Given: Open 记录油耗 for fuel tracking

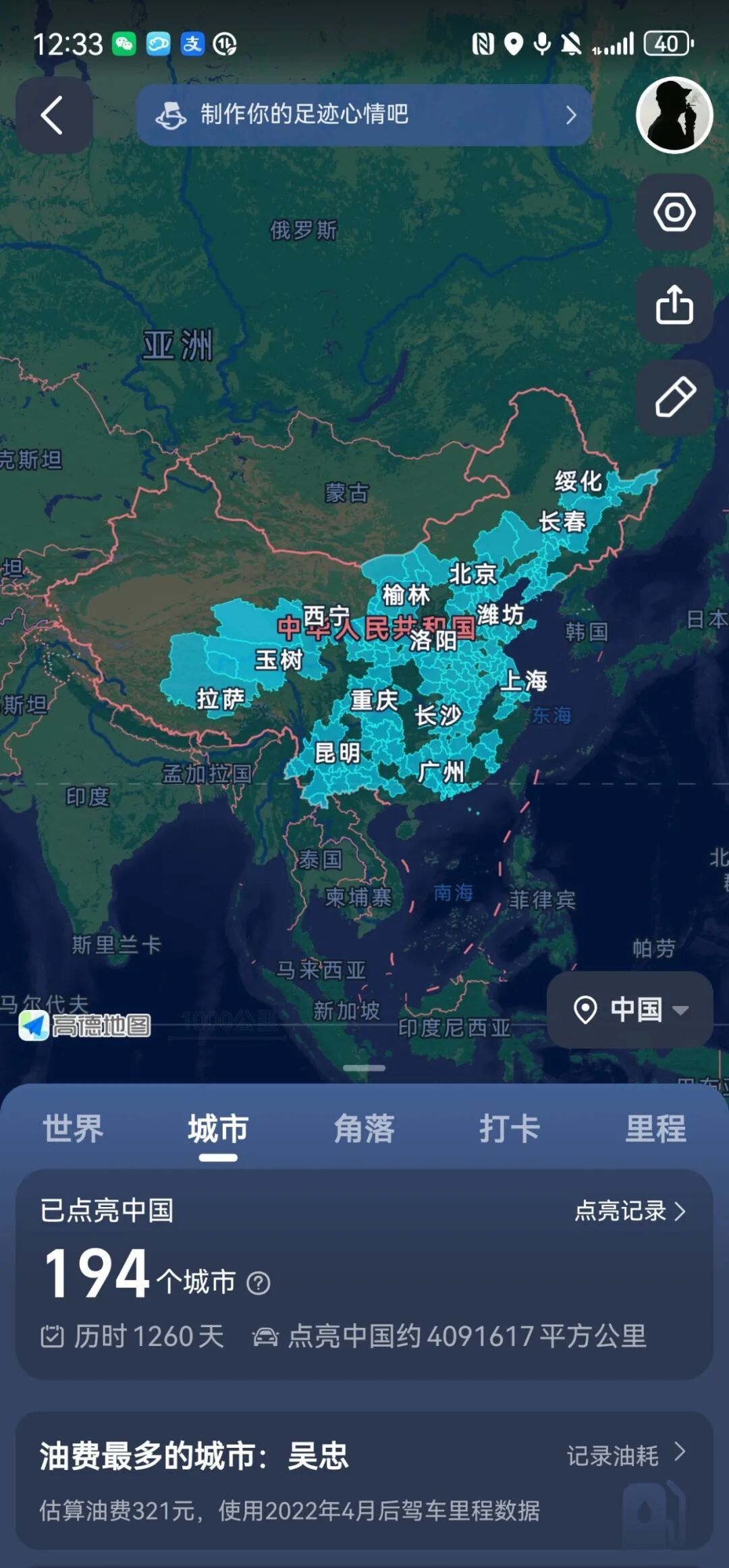Looking at the screenshot, I should (x=625, y=1455).
